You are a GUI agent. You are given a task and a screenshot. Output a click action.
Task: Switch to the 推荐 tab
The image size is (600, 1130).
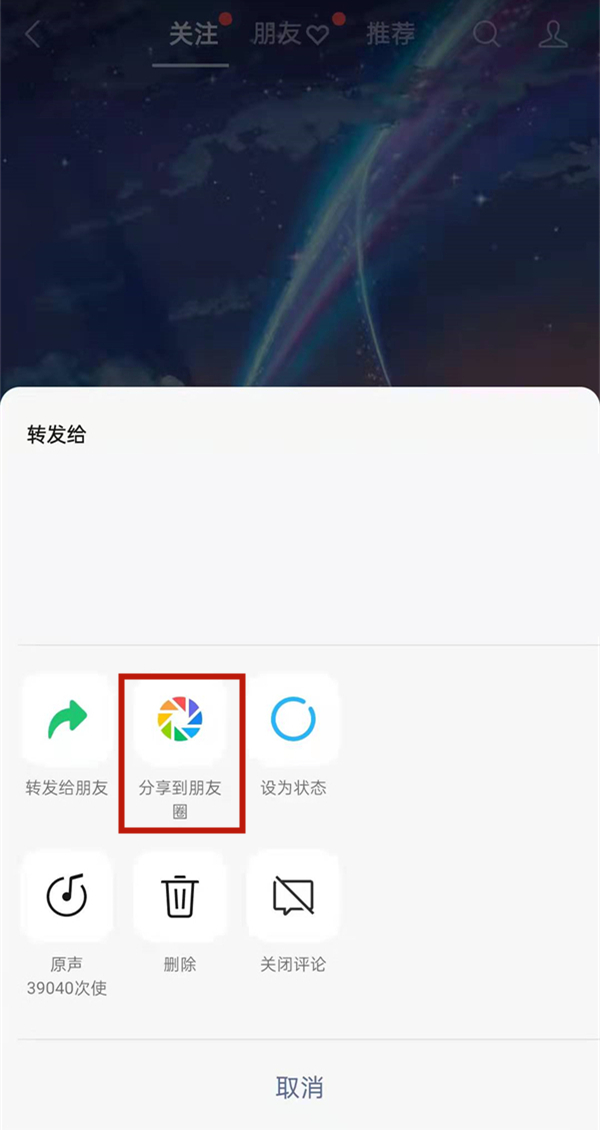click(x=390, y=35)
